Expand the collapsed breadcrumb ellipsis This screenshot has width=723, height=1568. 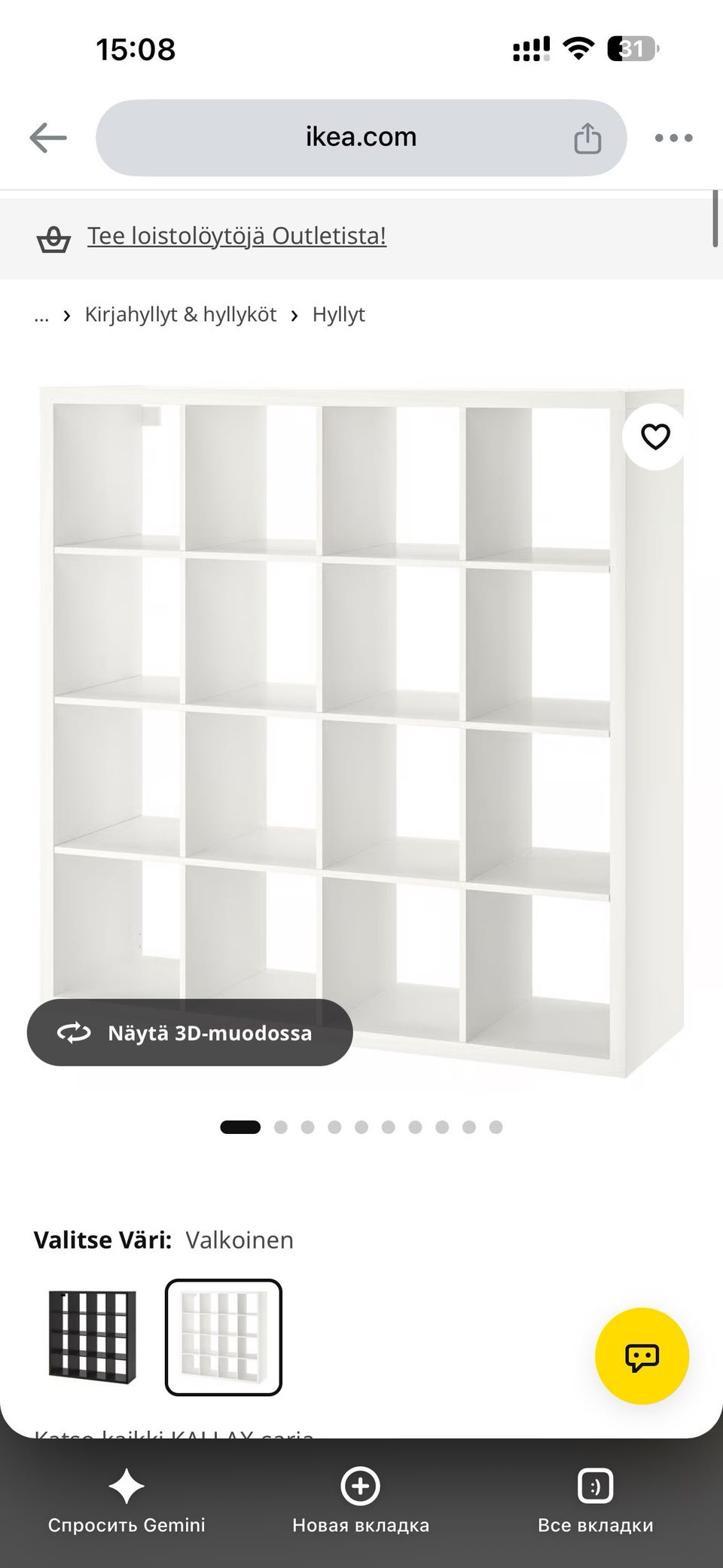point(41,315)
